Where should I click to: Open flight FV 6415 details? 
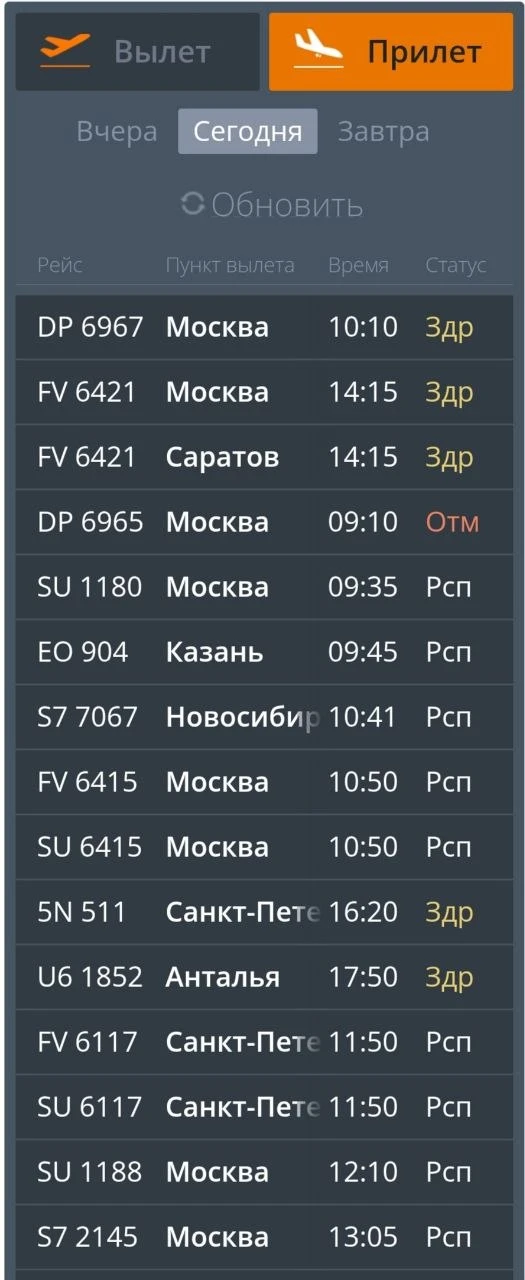[264, 782]
